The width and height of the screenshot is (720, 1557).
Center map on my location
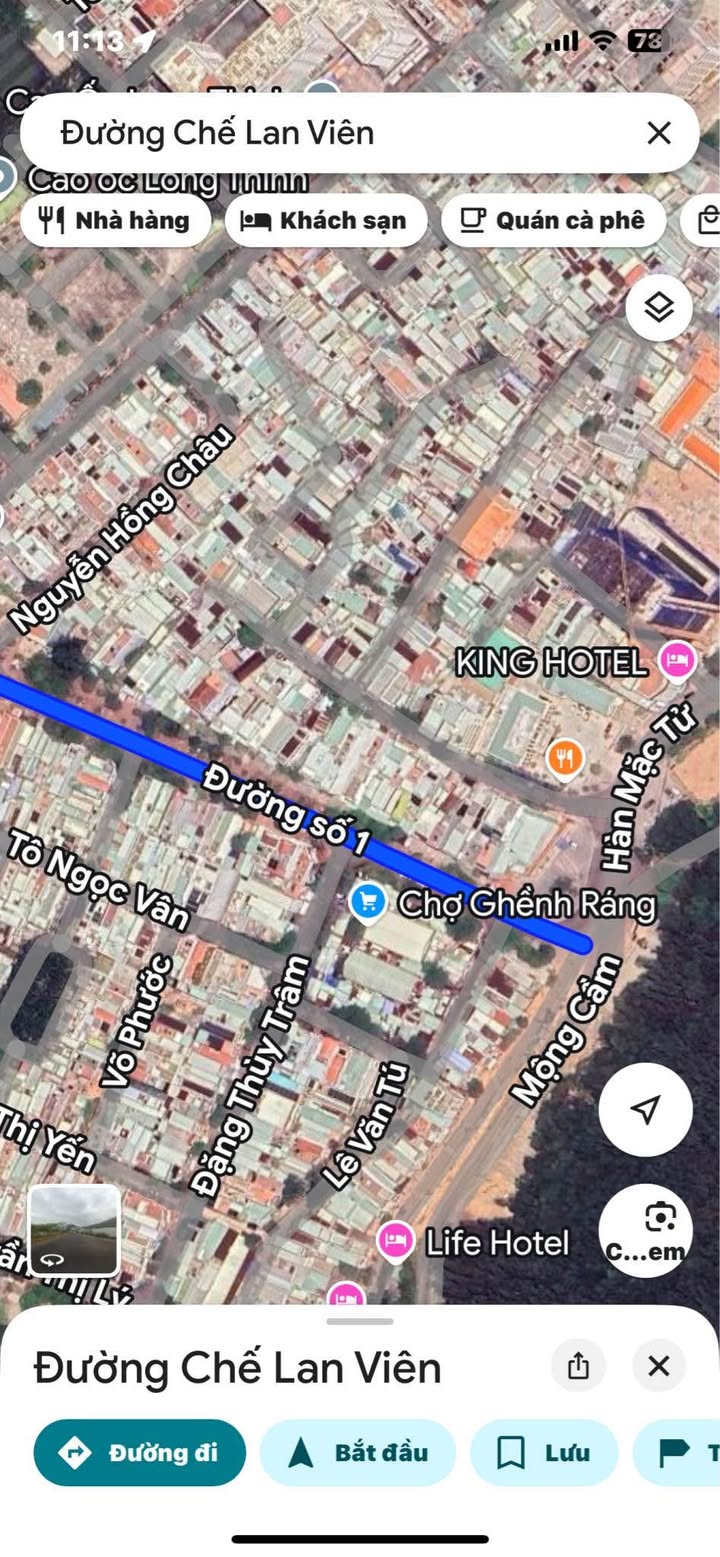pyautogui.click(x=645, y=1109)
